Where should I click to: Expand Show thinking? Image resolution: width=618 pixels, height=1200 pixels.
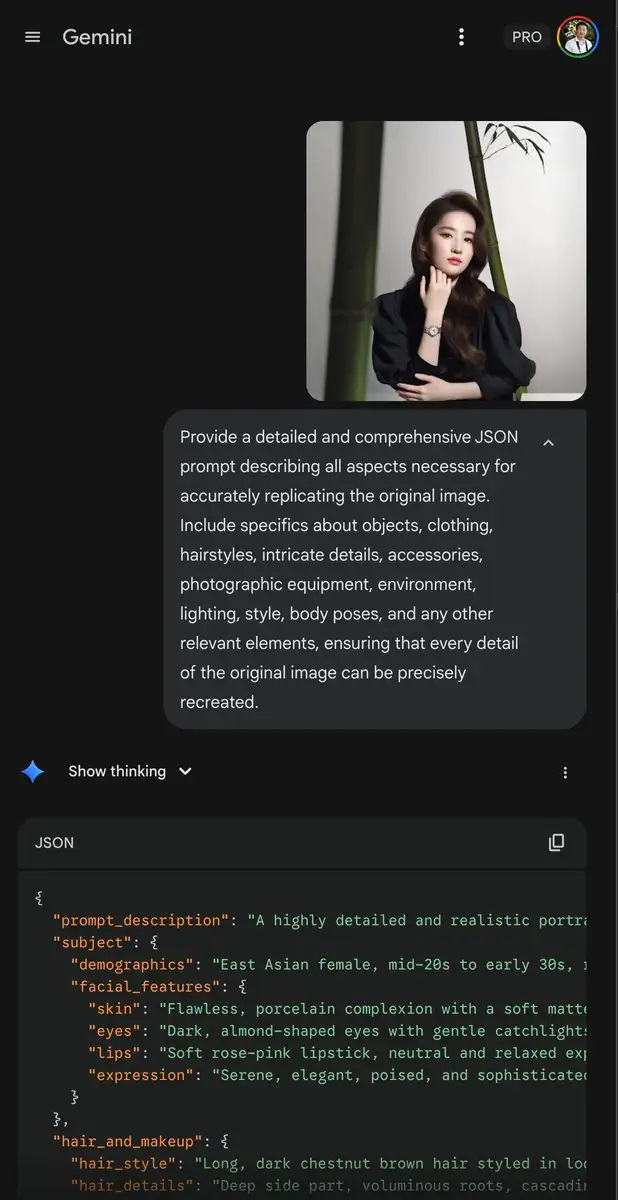pos(130,771)
